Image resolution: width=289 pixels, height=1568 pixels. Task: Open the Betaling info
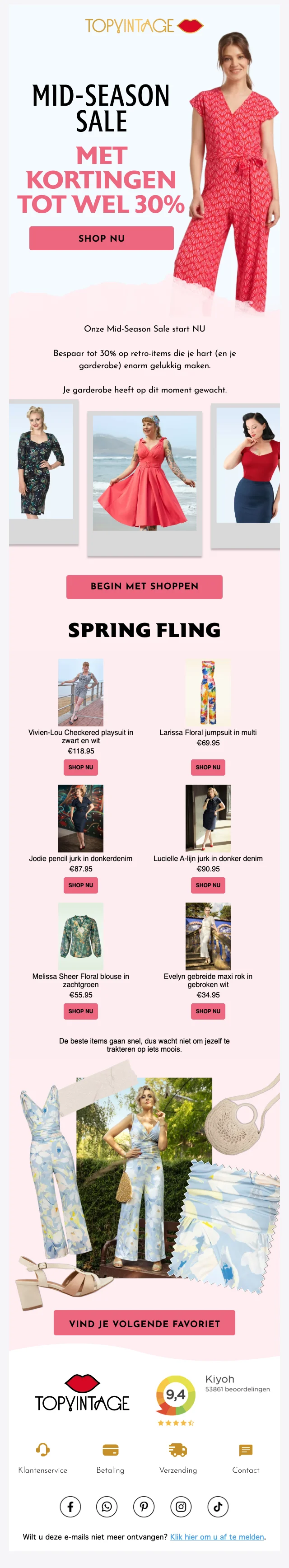(110, 1458)
